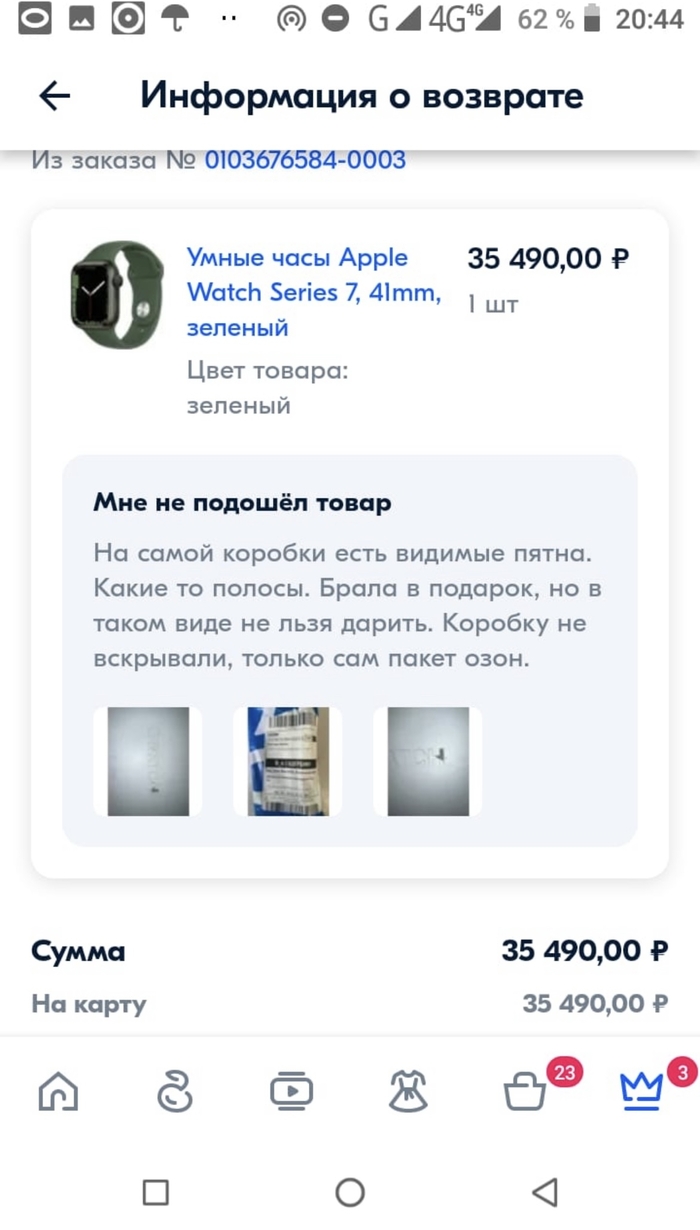Open the first attached box photo
The height and width of the screenshot is (1230, 700).
[x=148, y=762]
